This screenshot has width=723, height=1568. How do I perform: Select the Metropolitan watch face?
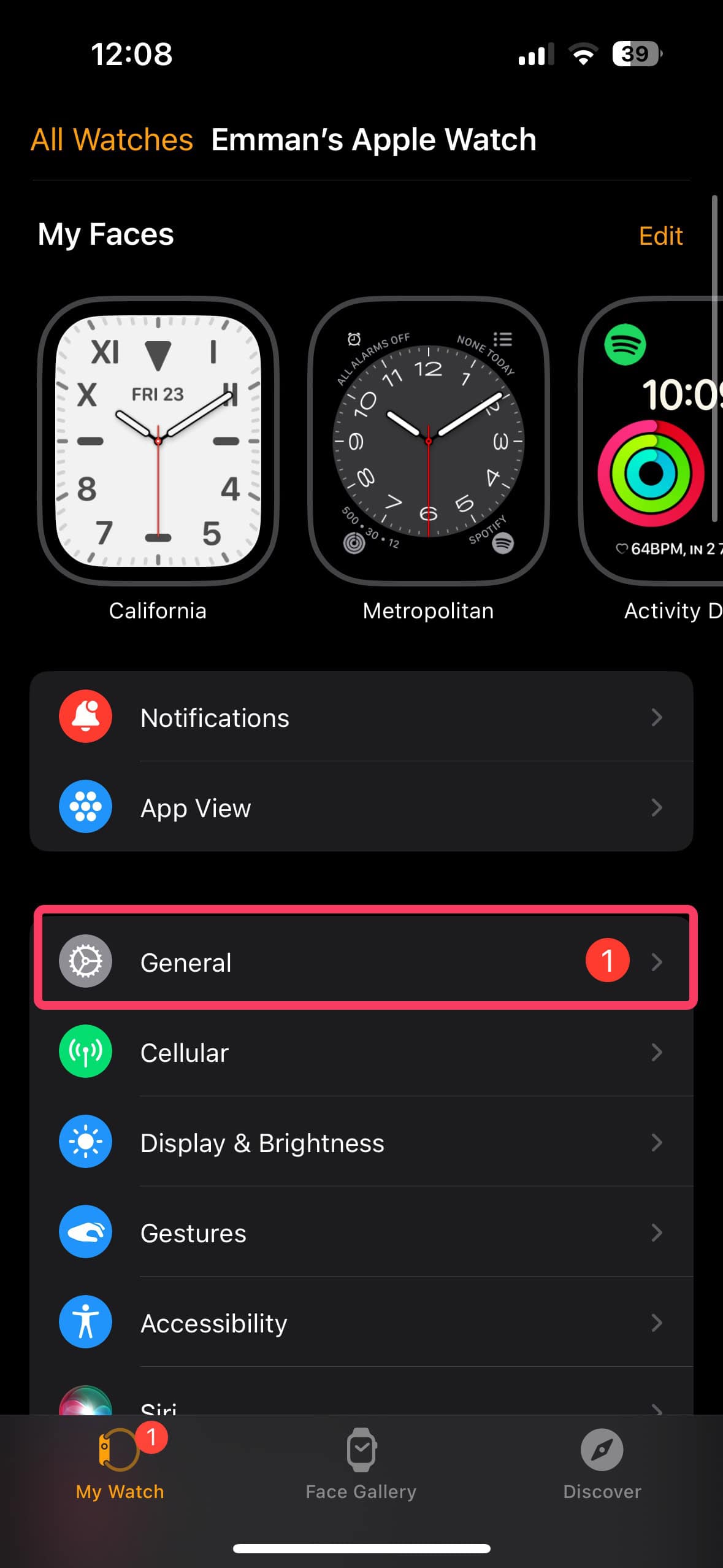coord(428,442)
